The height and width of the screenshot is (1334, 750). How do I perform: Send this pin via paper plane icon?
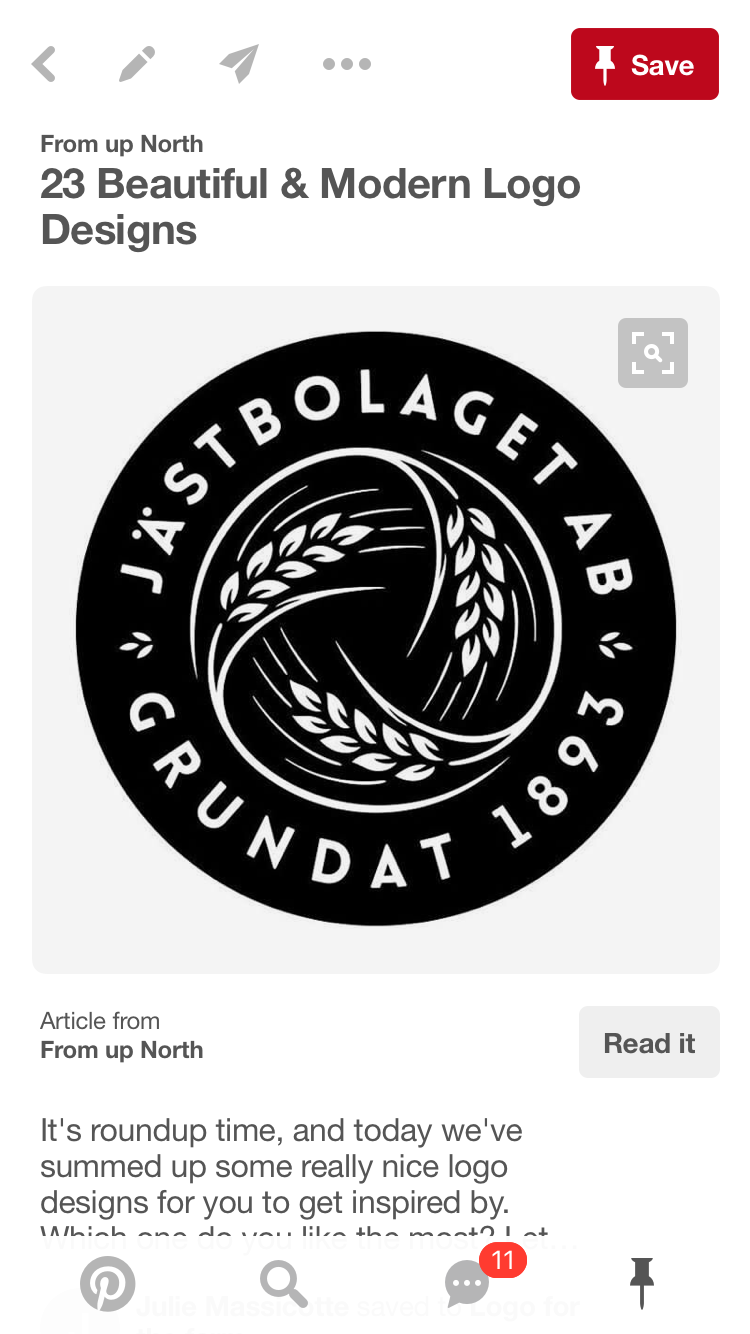[239, 64]
